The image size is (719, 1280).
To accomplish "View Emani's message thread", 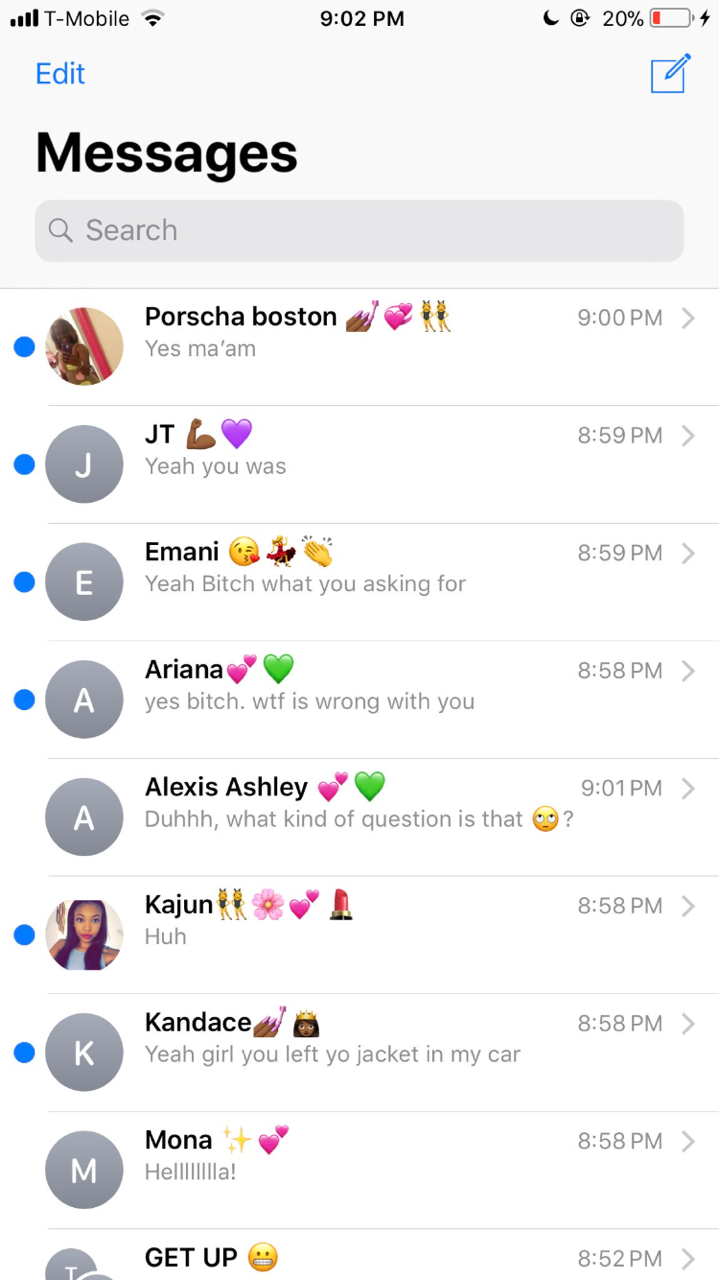I will click(380, 582).
